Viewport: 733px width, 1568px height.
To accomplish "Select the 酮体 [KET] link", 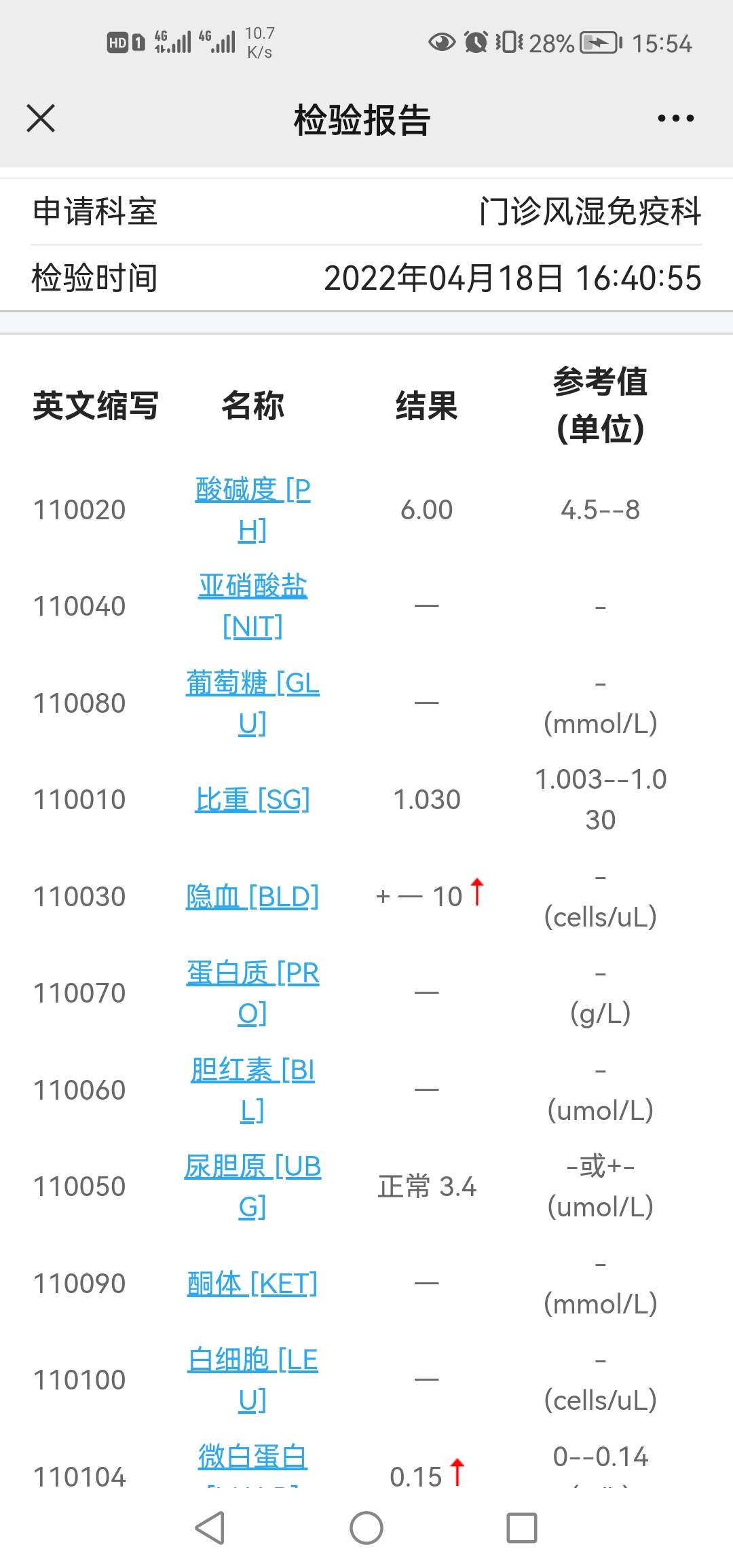I will [x=252, y=1282].
